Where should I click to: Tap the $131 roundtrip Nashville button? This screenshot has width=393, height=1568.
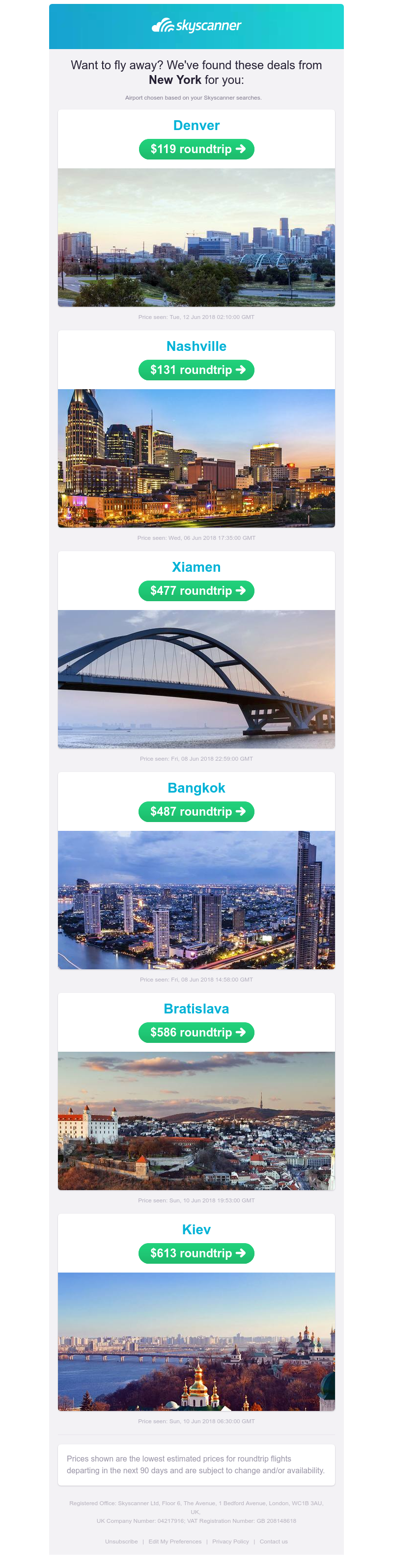[196, 370]
